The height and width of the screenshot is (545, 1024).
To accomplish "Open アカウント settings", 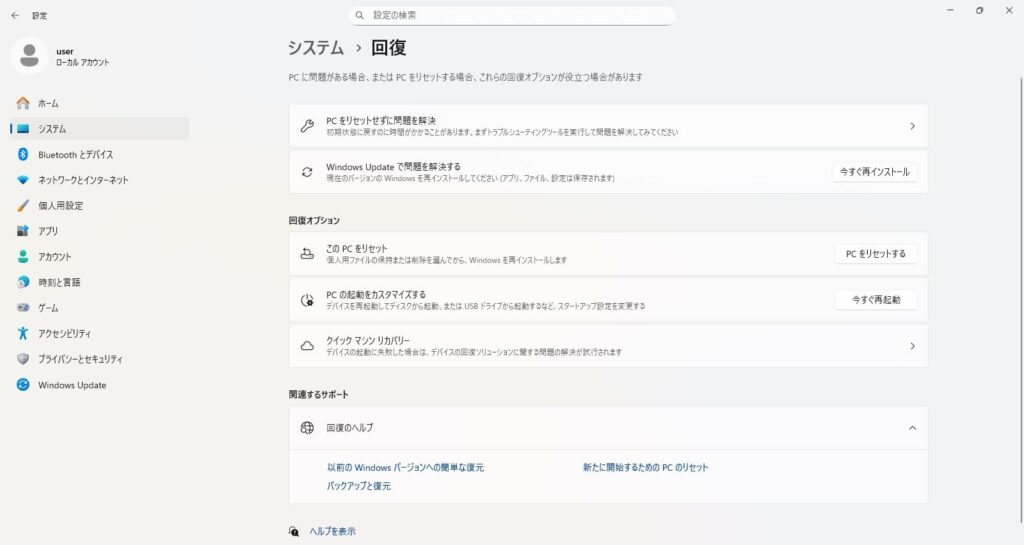I will [x=55, y=257].
